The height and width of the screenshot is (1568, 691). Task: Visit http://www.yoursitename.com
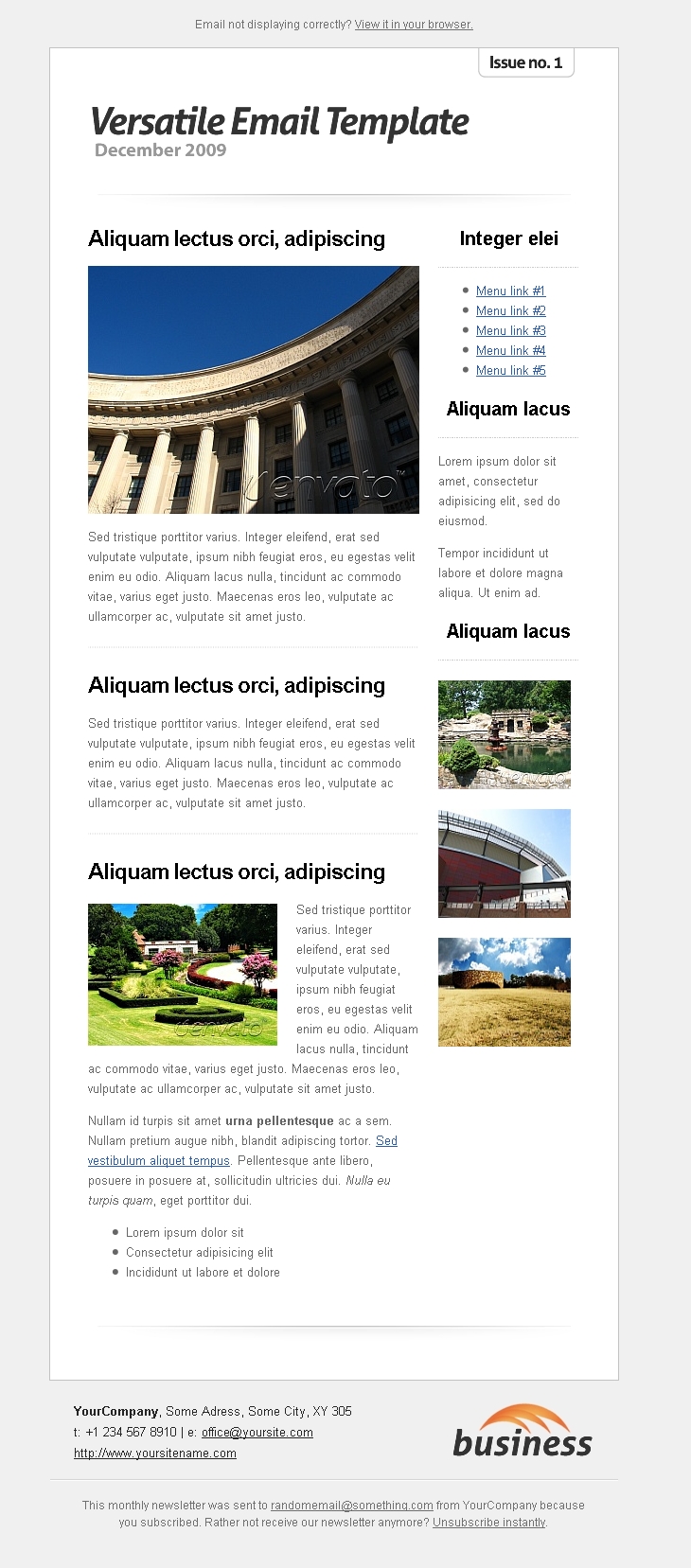tap(155, 1453)
